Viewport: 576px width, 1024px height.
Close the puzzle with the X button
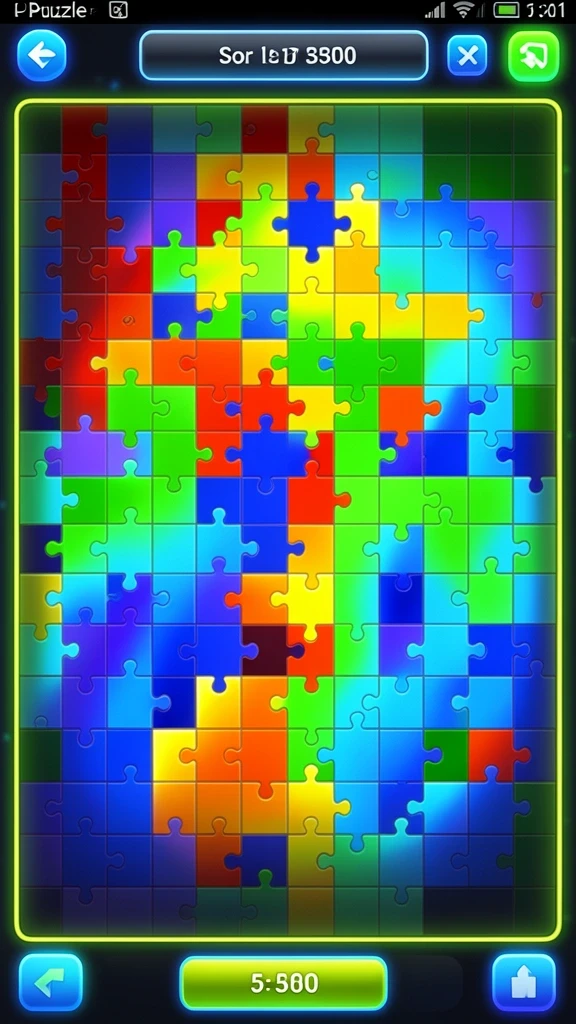pyautogui.click(x=467, y=56)
